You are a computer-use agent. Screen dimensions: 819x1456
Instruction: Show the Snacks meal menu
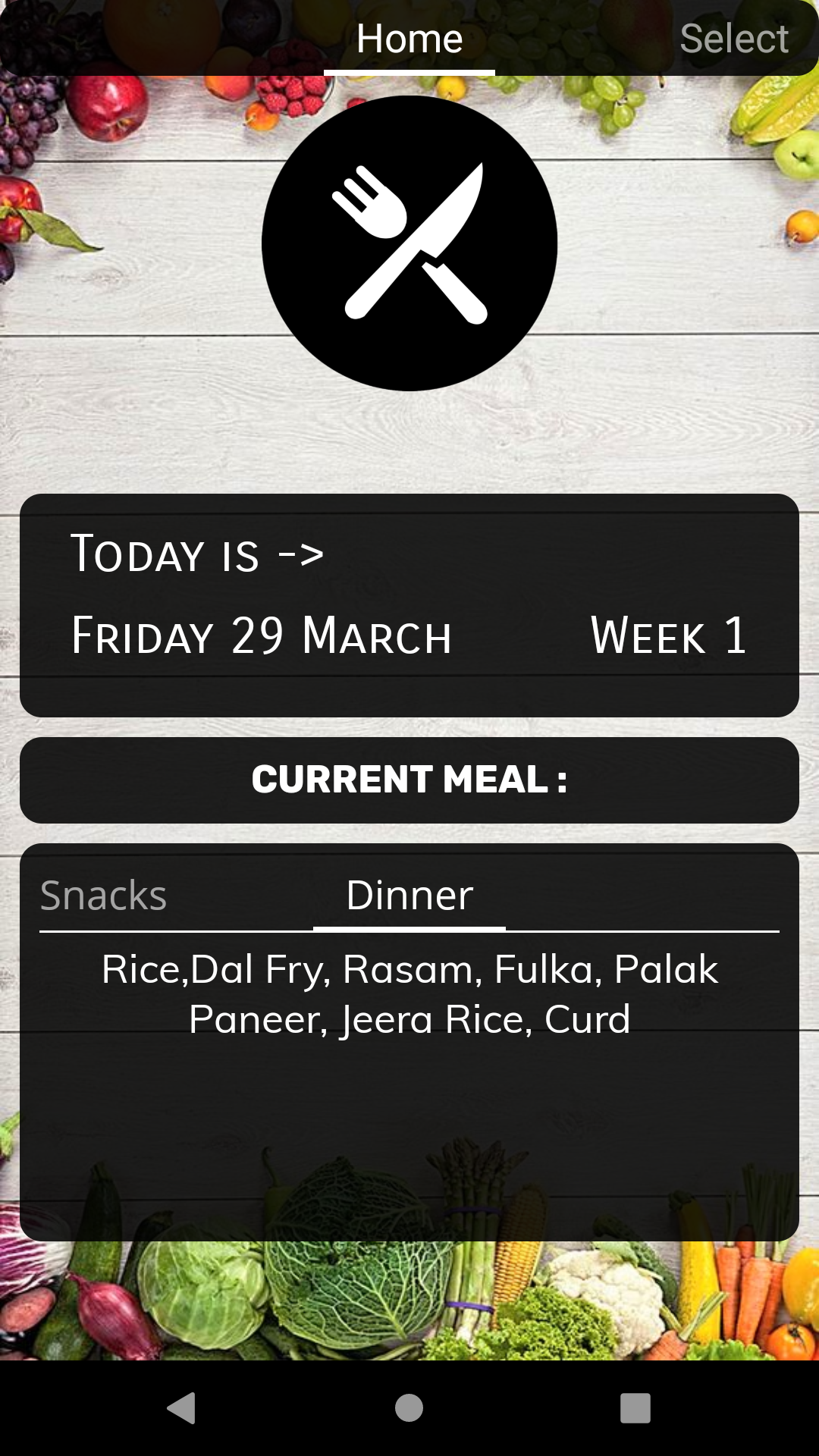click(103, 895)
